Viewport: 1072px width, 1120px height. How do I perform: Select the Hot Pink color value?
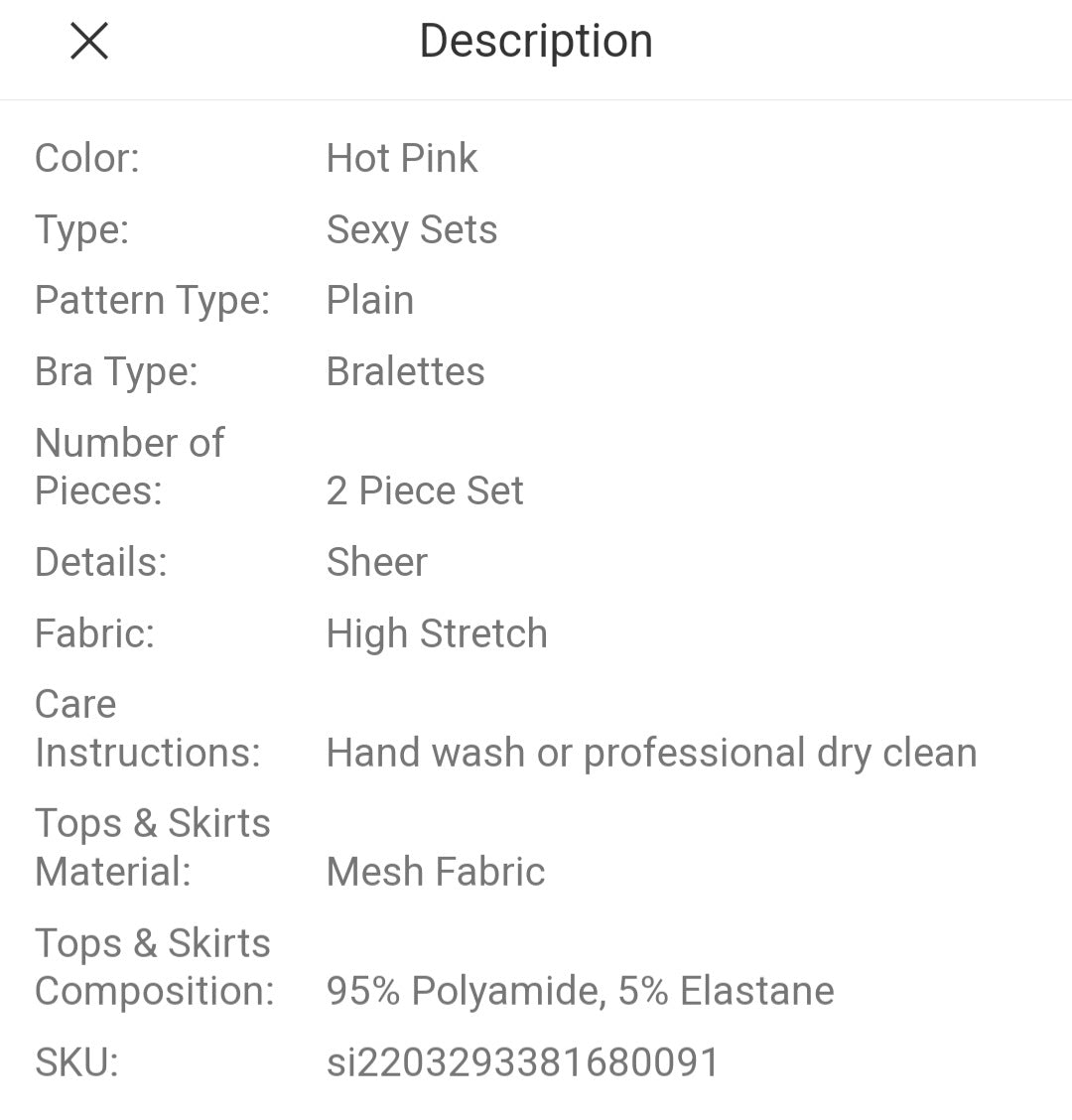[x=401, y=158]
